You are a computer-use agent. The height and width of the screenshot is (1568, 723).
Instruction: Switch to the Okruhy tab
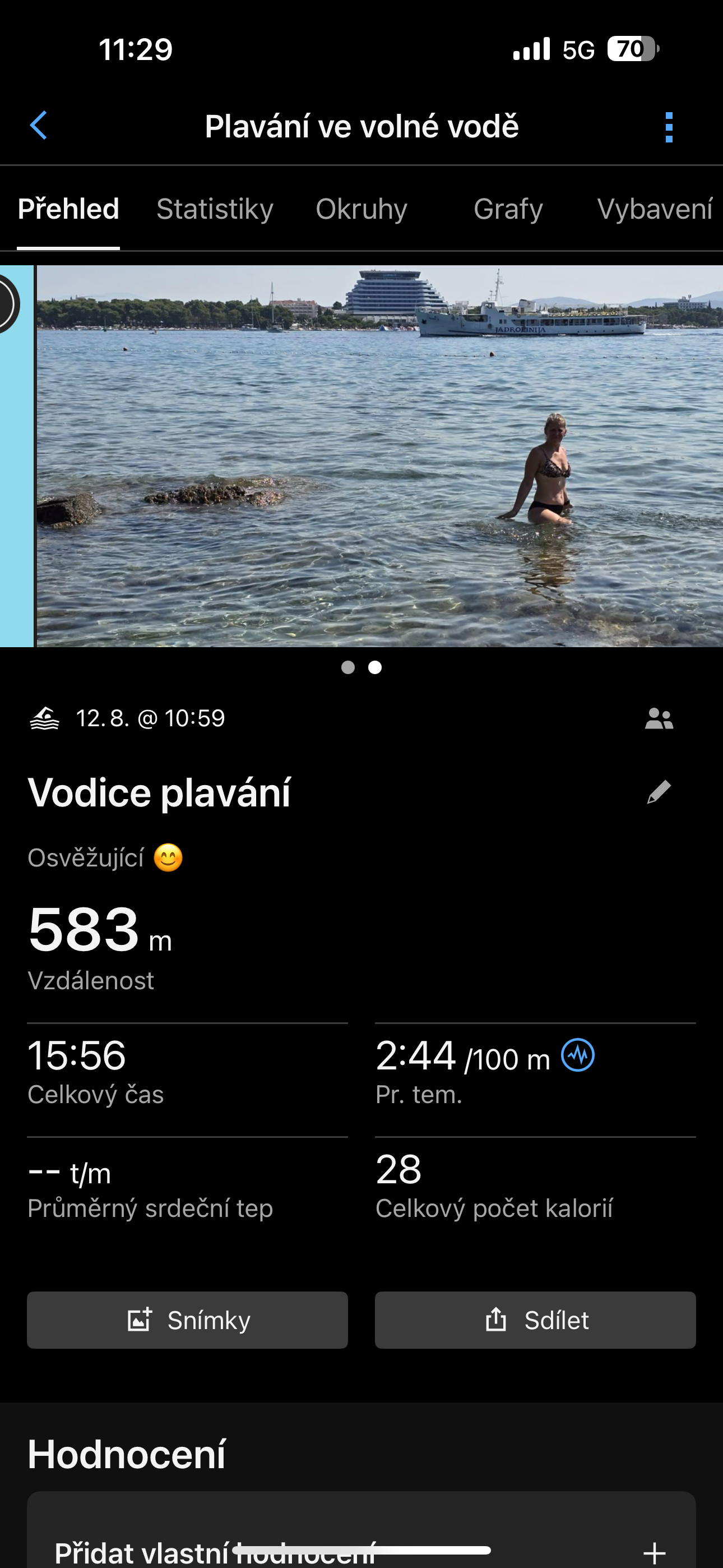click(361, 209)
